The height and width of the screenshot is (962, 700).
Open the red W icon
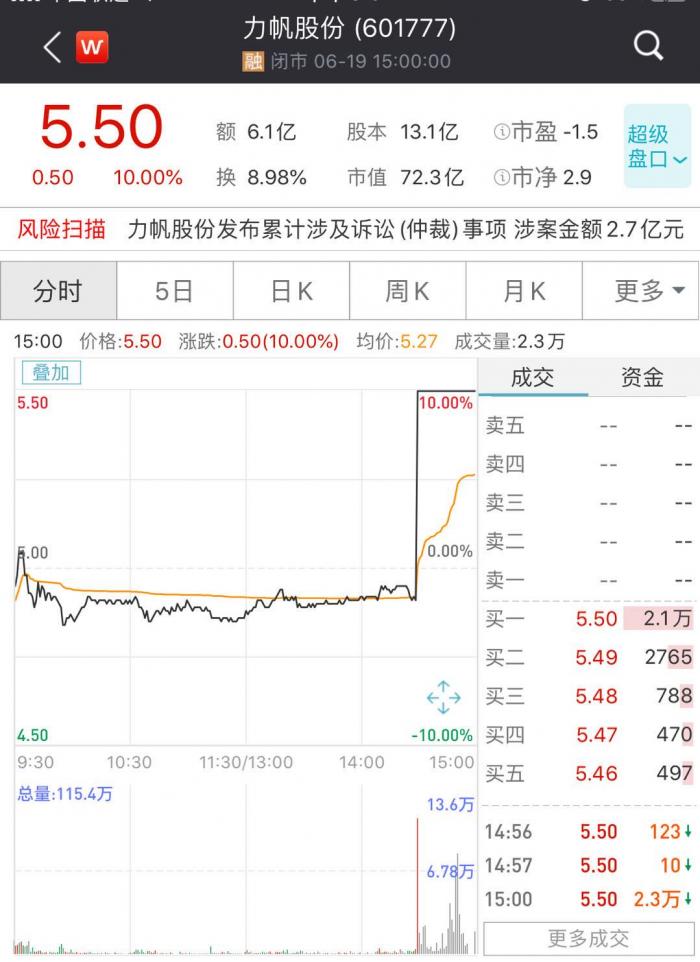point(92,46)
